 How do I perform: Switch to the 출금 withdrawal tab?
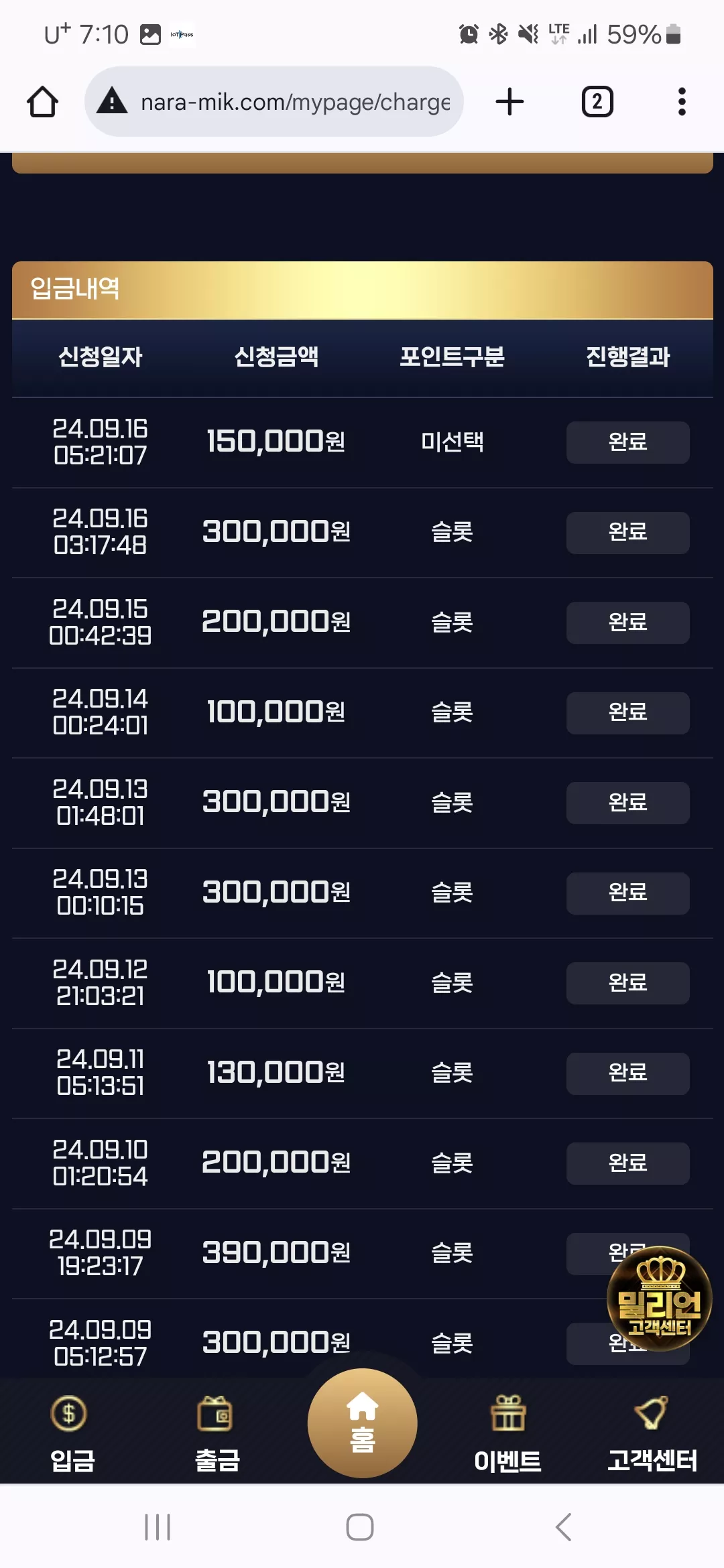(217, 1433)
